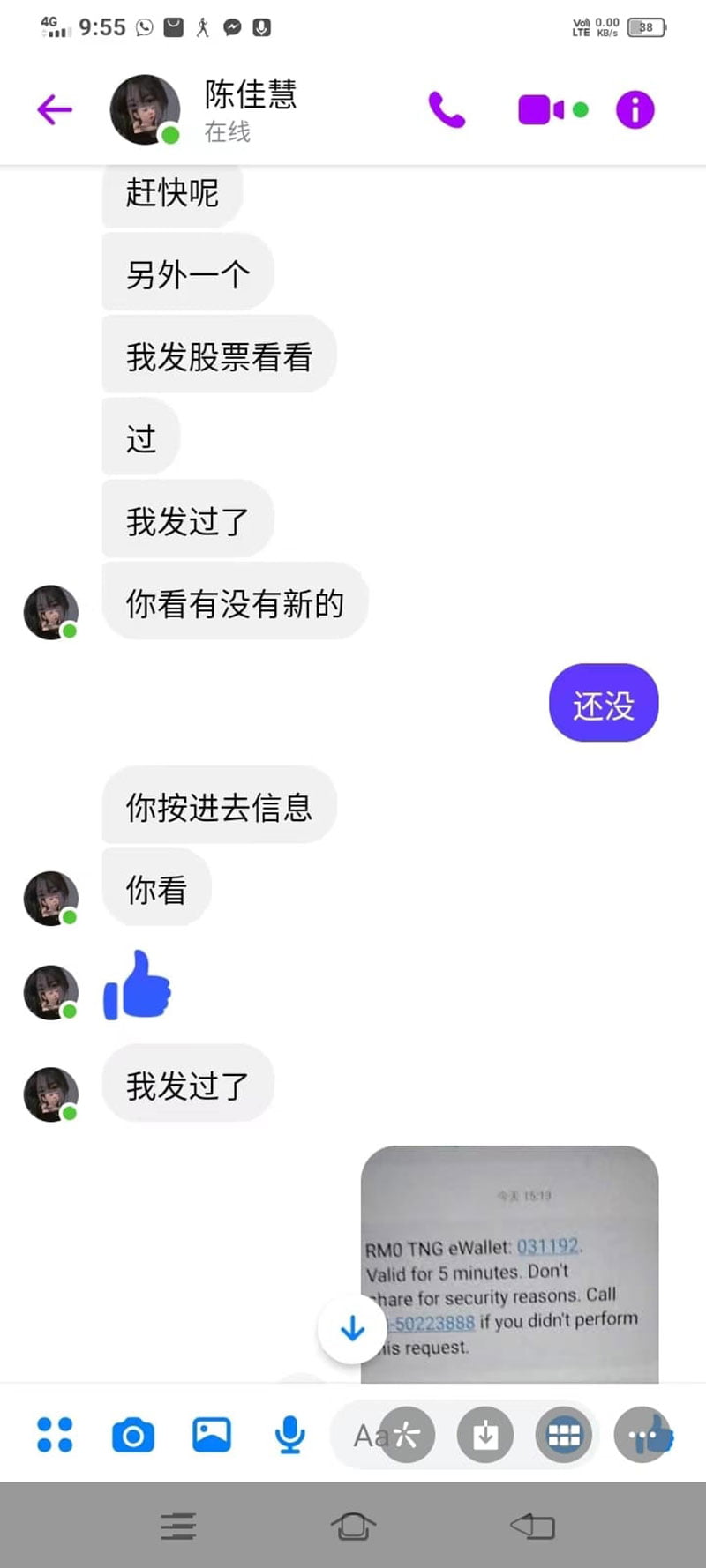This screenshot has width=706, height=1568.
Task: Start a voice call with 陈佳慧
Action: coord(447,109)
